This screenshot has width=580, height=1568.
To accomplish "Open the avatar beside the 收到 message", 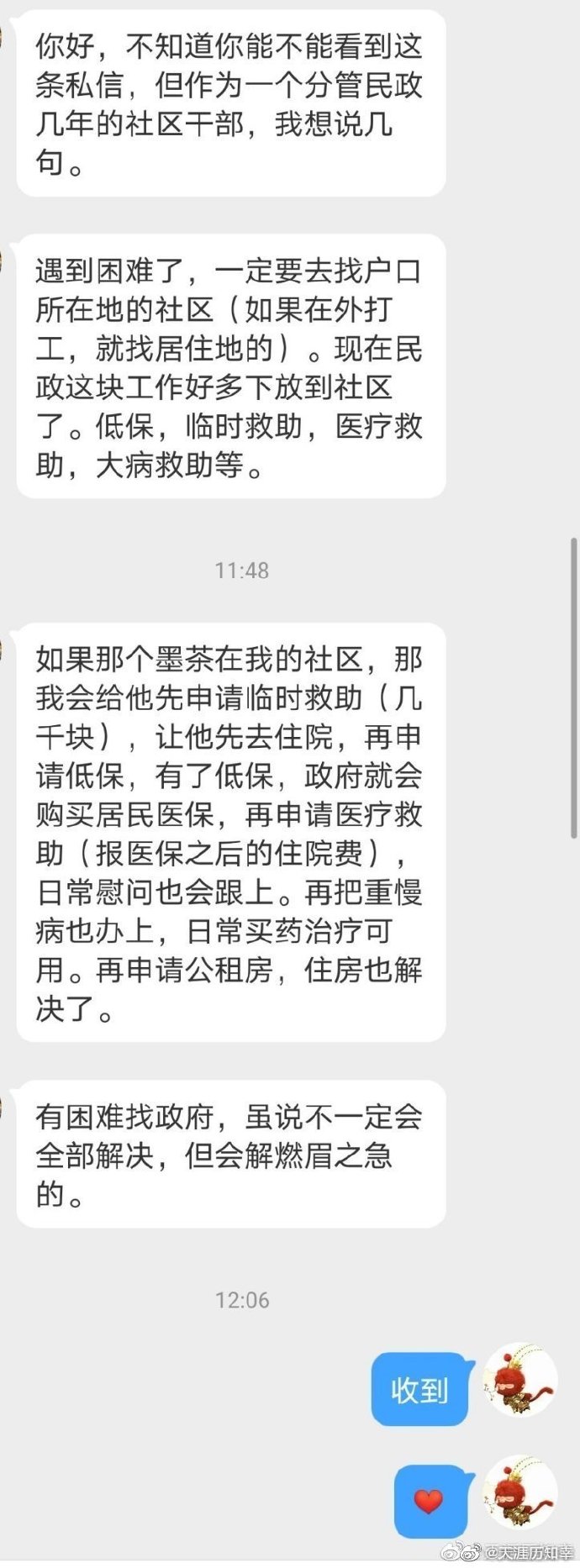I will (x=521, y=1381).
